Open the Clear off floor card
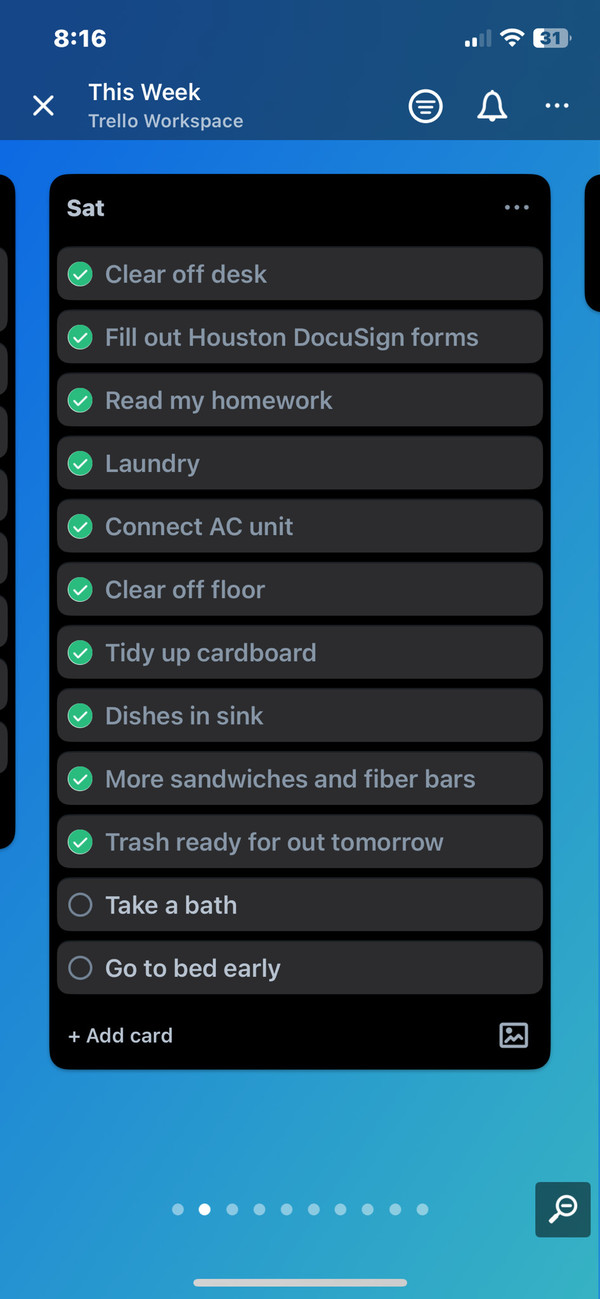Screen dimensions: 600x1299 [300, 589]
